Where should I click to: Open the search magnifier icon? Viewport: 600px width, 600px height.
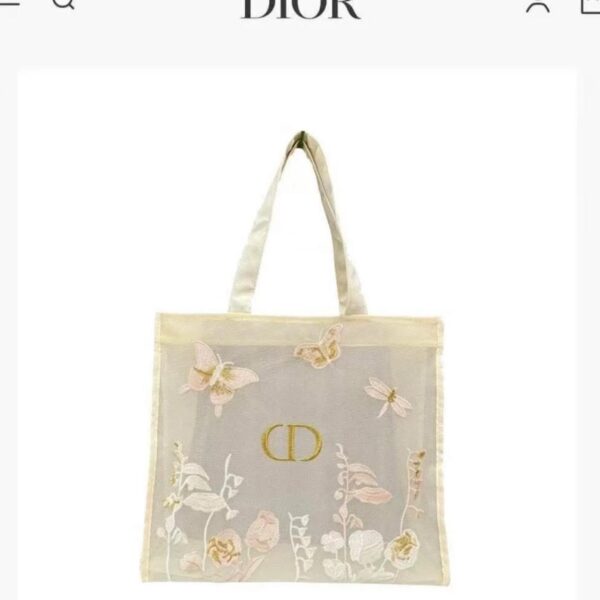click(x=63, y=4)
